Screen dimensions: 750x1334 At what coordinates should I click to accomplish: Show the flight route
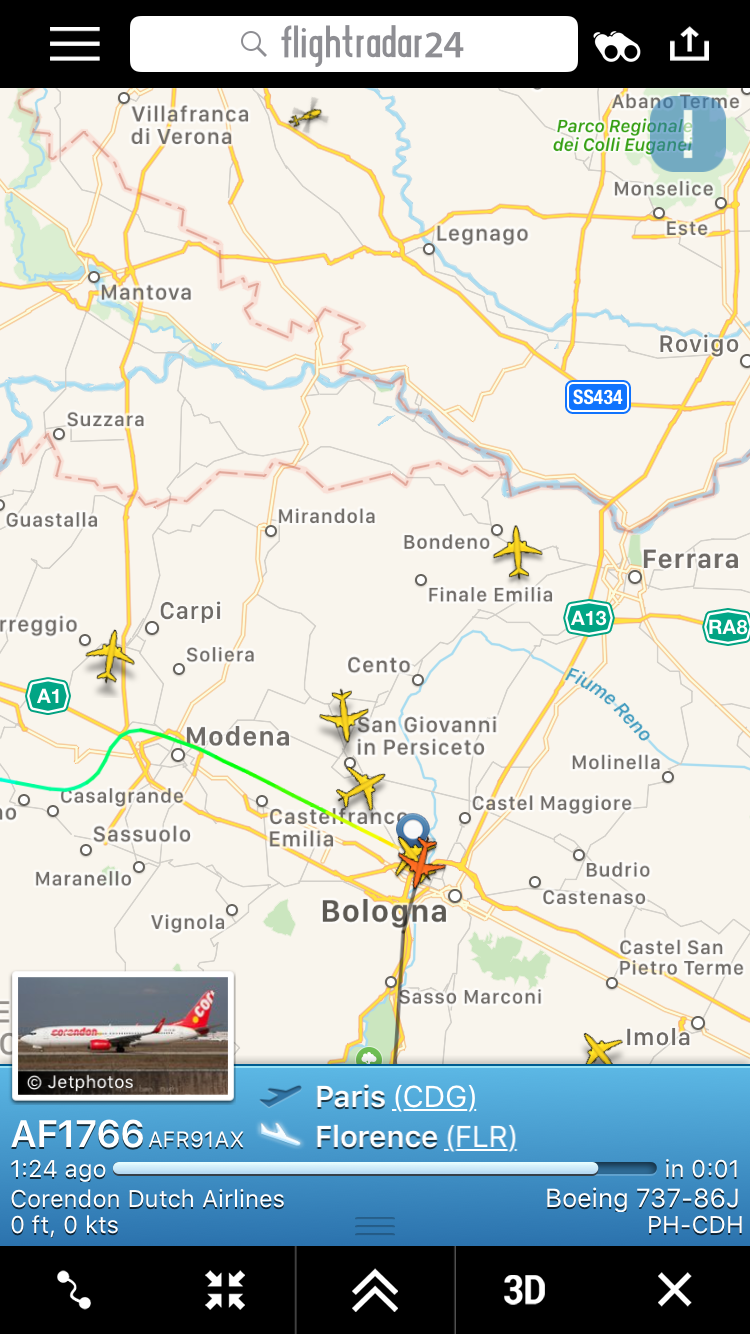point(74,1290)
